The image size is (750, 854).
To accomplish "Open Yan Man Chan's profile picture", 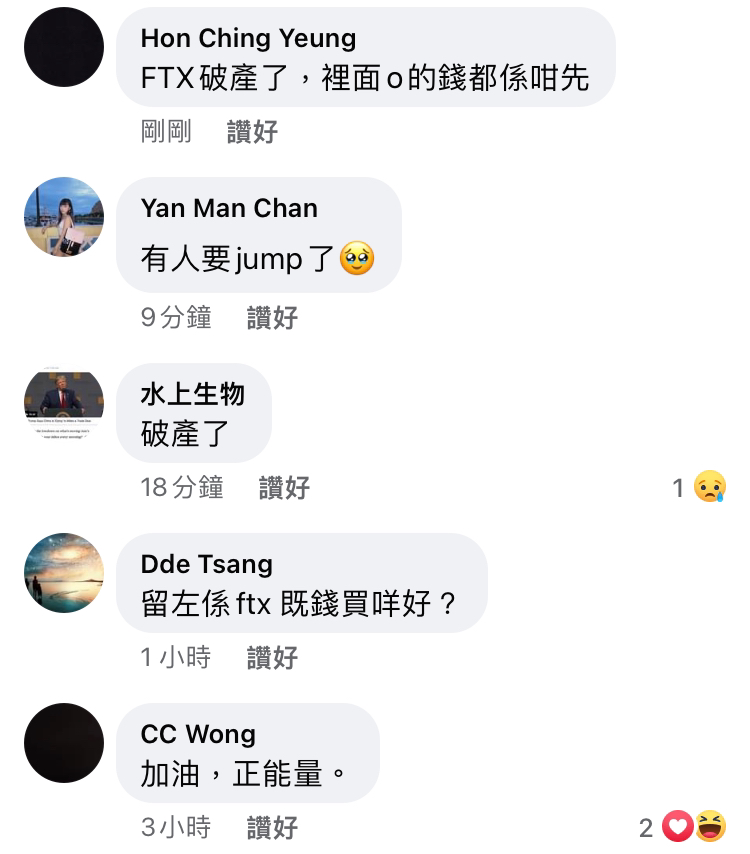I will click(x=63, y=217).
